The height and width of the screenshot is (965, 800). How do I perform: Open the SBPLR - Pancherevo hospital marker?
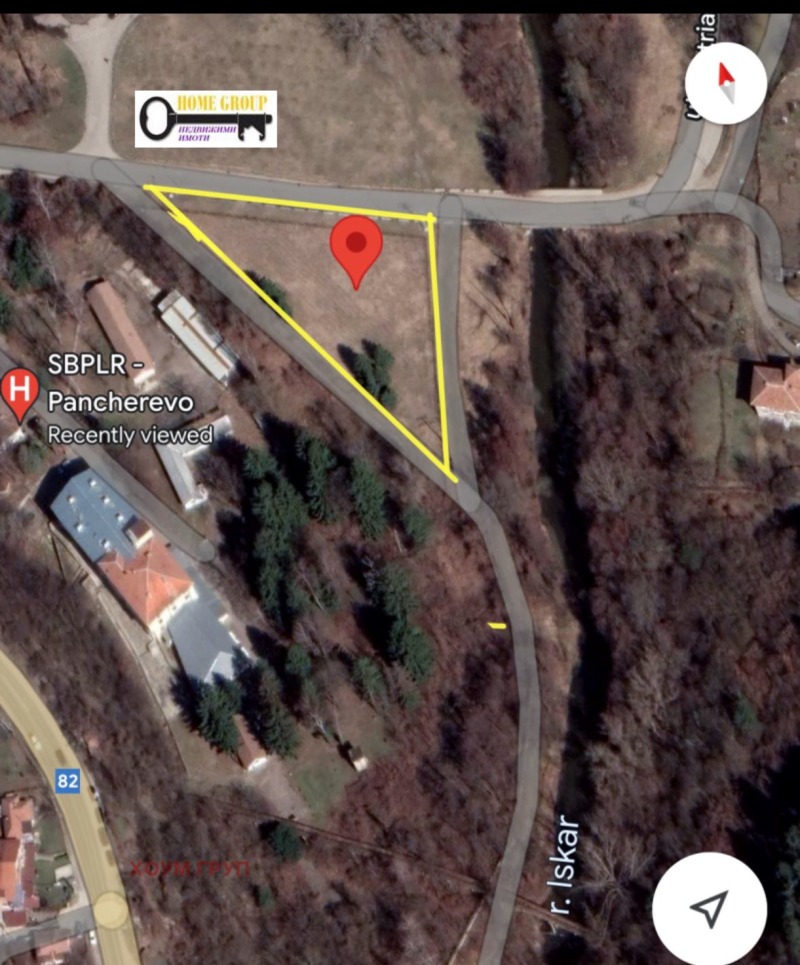[x=19, y=393]
